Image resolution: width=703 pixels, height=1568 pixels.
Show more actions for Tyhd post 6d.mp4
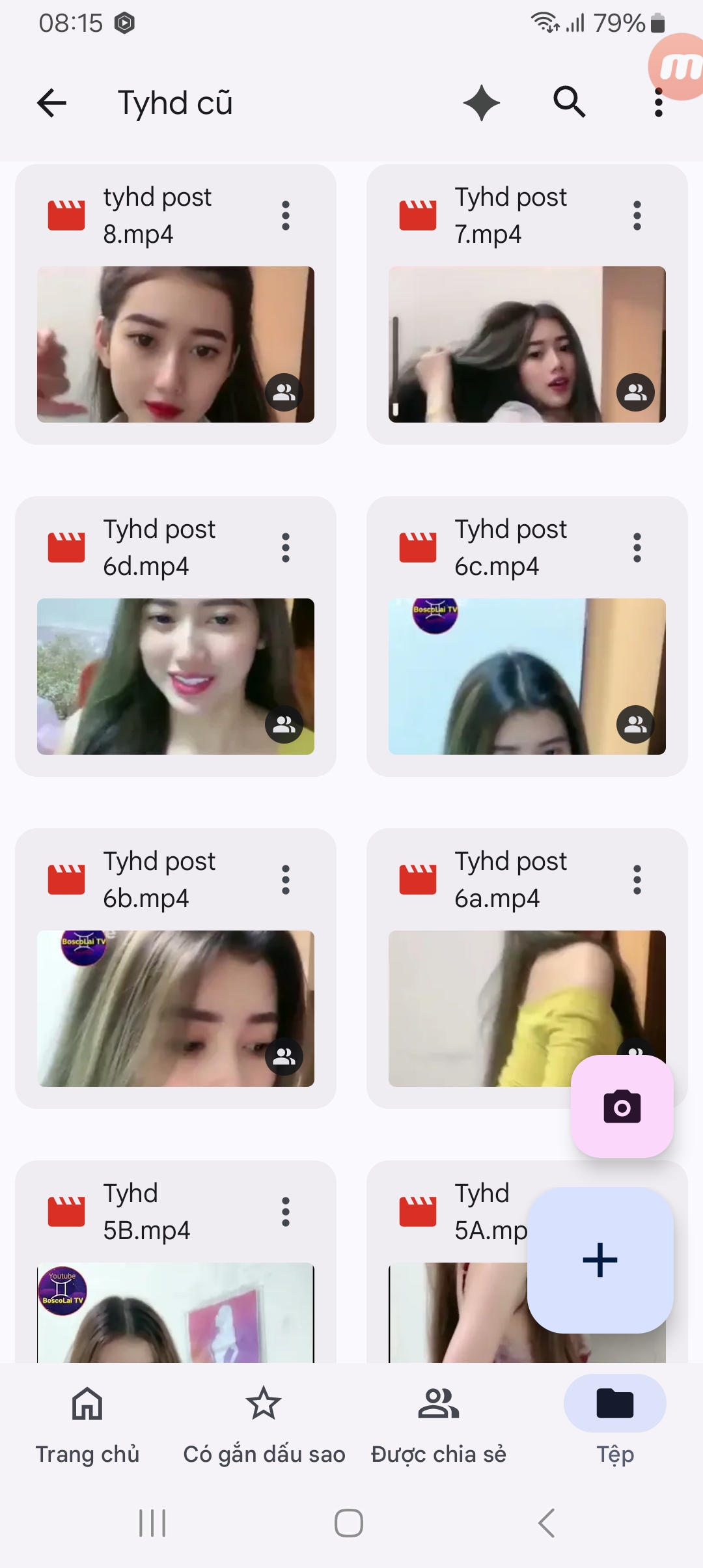[x=285, y=548]
